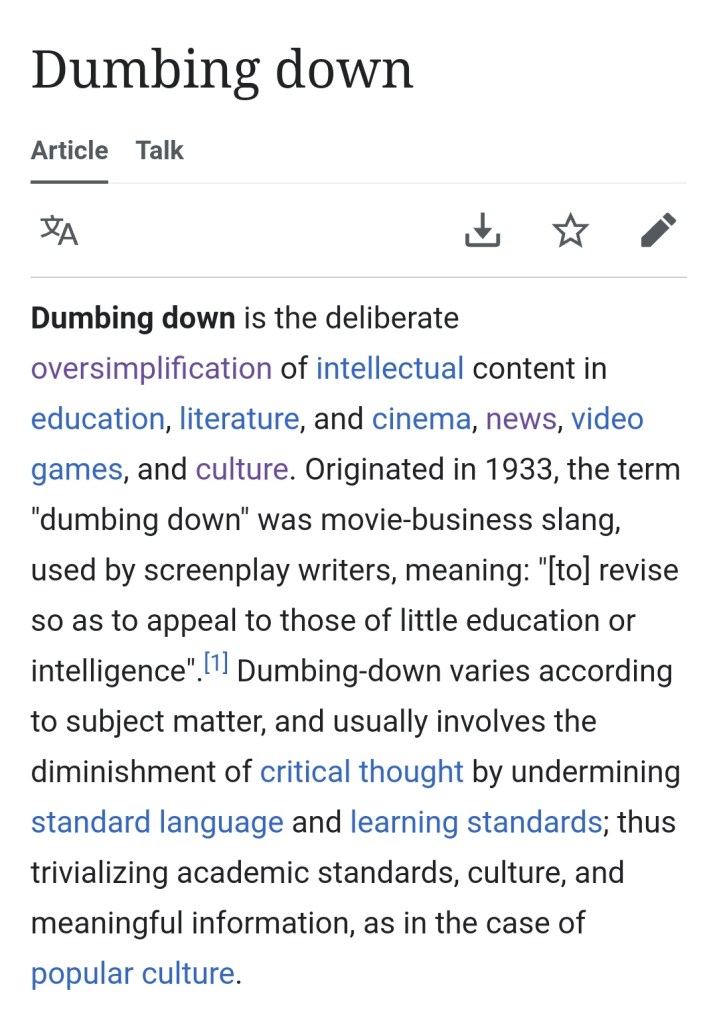Download this article as PDF
Image resolution: width=717 pixels, height=1023 pixels.
pyautogui.click(x=483, y=231)
